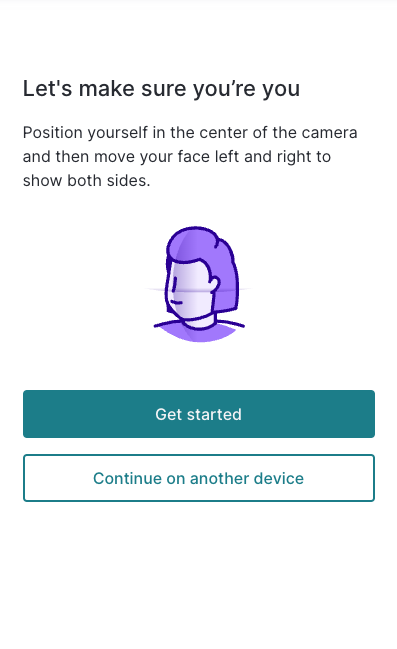The height and width of the screenshot is (649, 397).
Task: Tap the Get started button
Action: pos(199,414)
